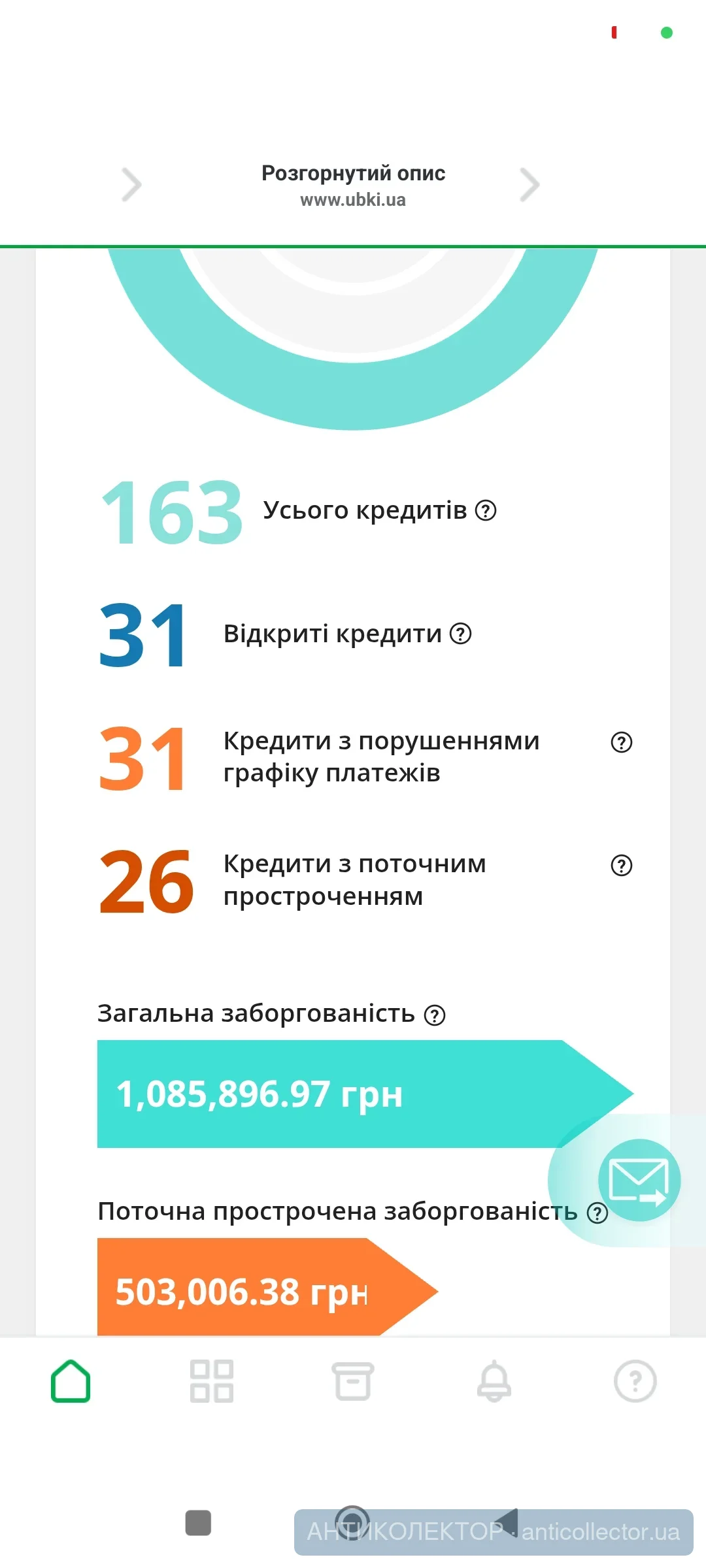Open the notifications bell tab

tap(494, 1381)
